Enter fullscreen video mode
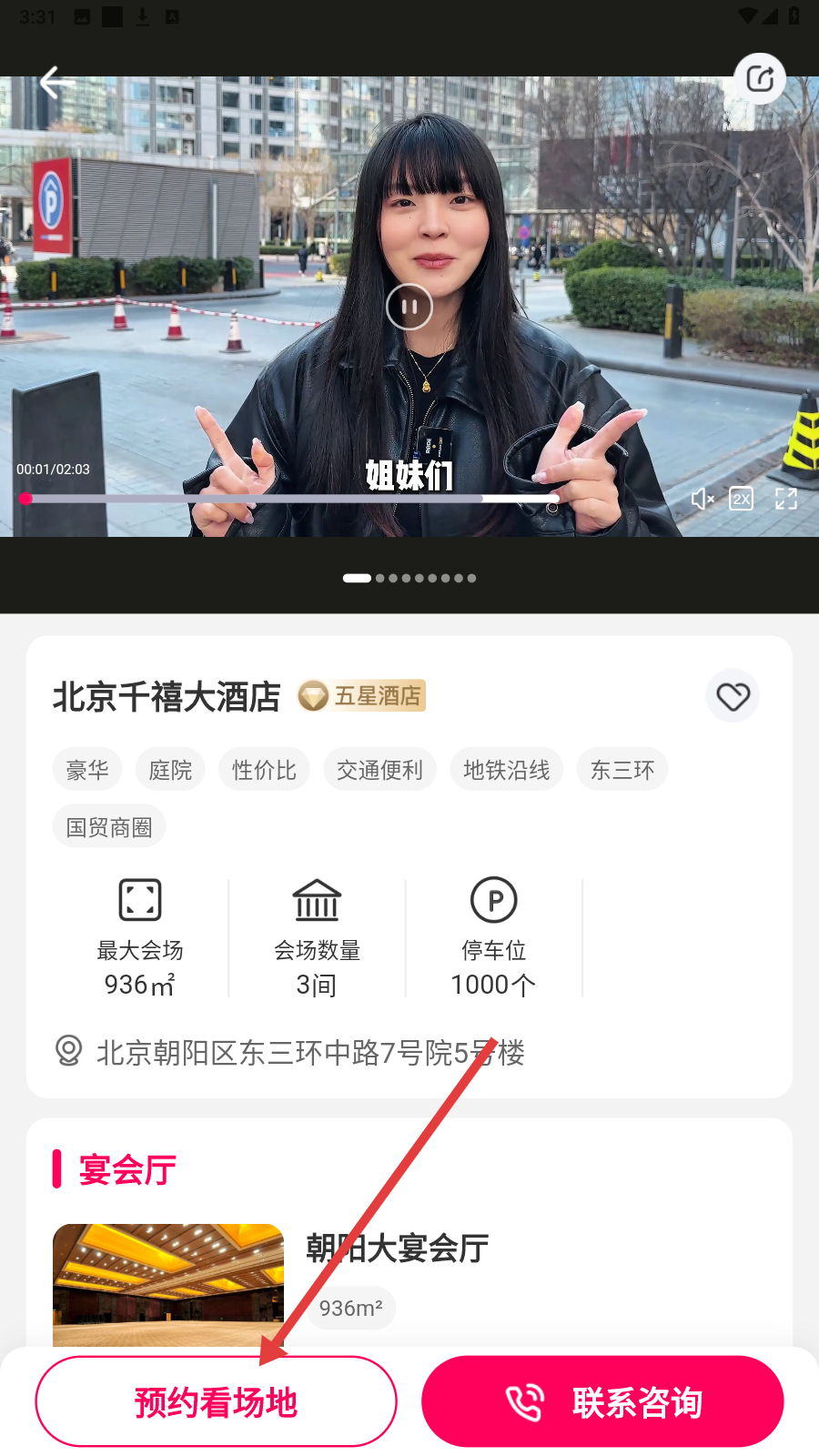 [785, 499]
